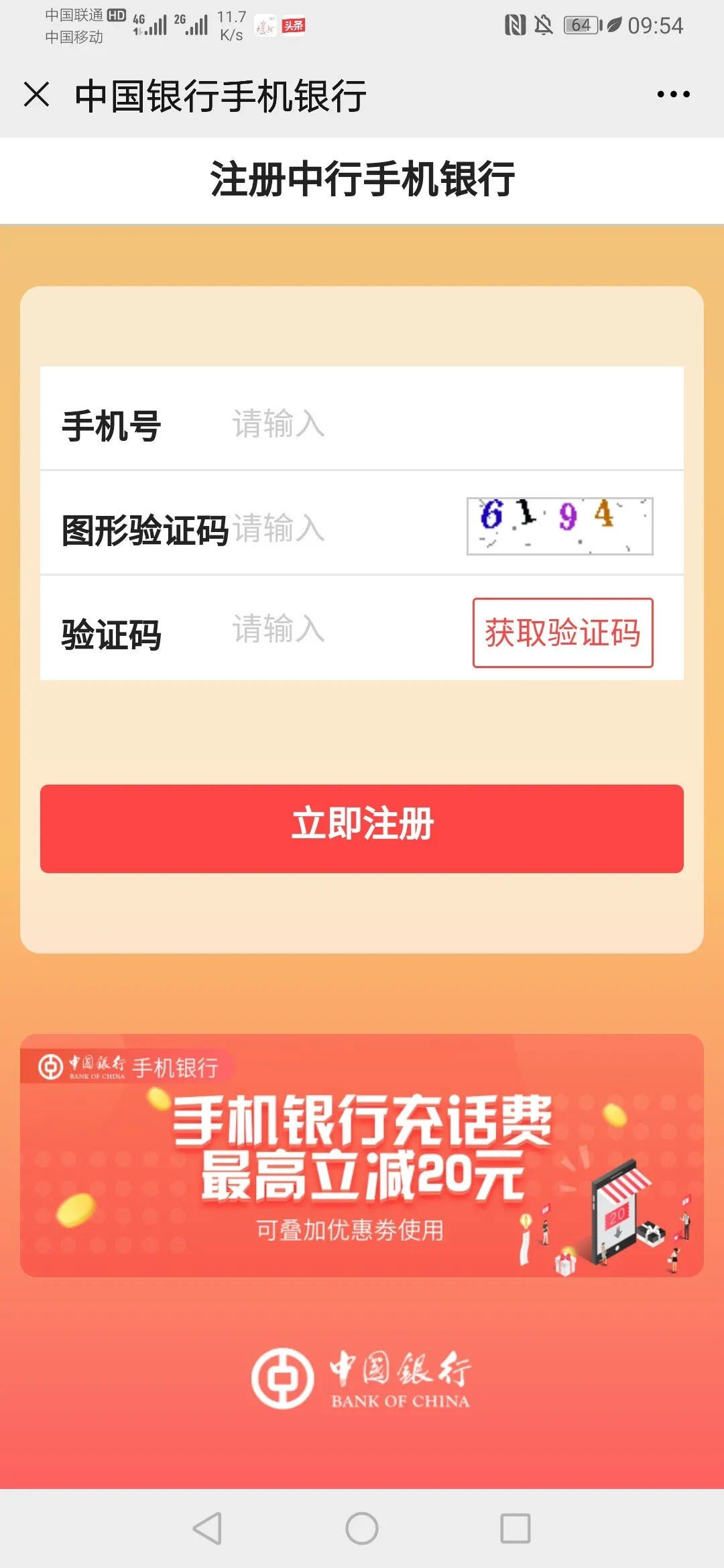Tap the 图形验证码 input field
This screenshot has height=1568, width=724.
pos(342,528)
